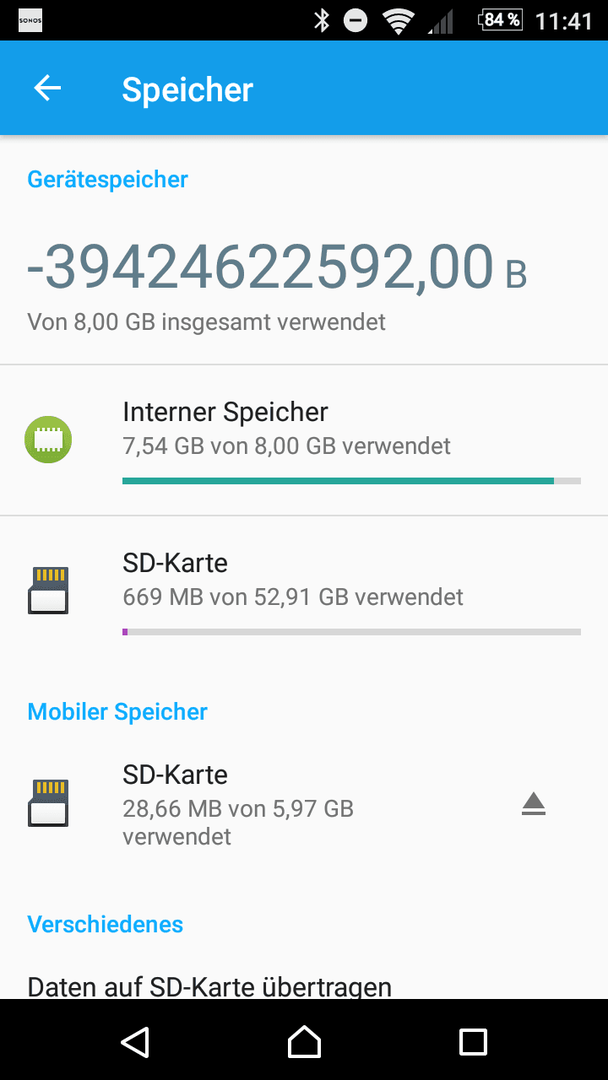The height and width of the screenshot is (1080, 608).
Task: Open the SD-Karte with 52,91 GB
Action: (x=304, y=591)
